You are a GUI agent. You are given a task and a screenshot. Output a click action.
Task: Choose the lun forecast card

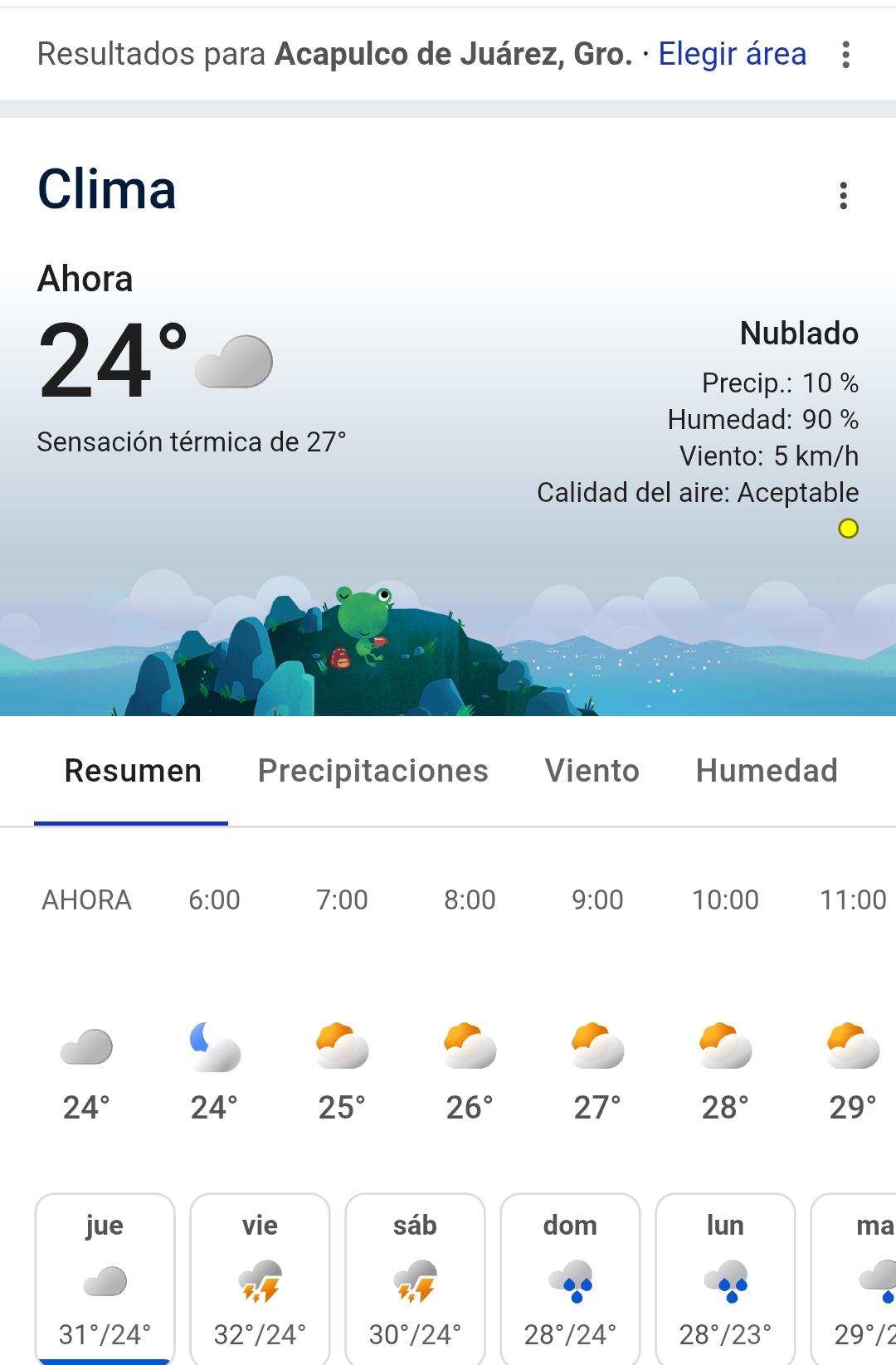tap(725, 1280)
